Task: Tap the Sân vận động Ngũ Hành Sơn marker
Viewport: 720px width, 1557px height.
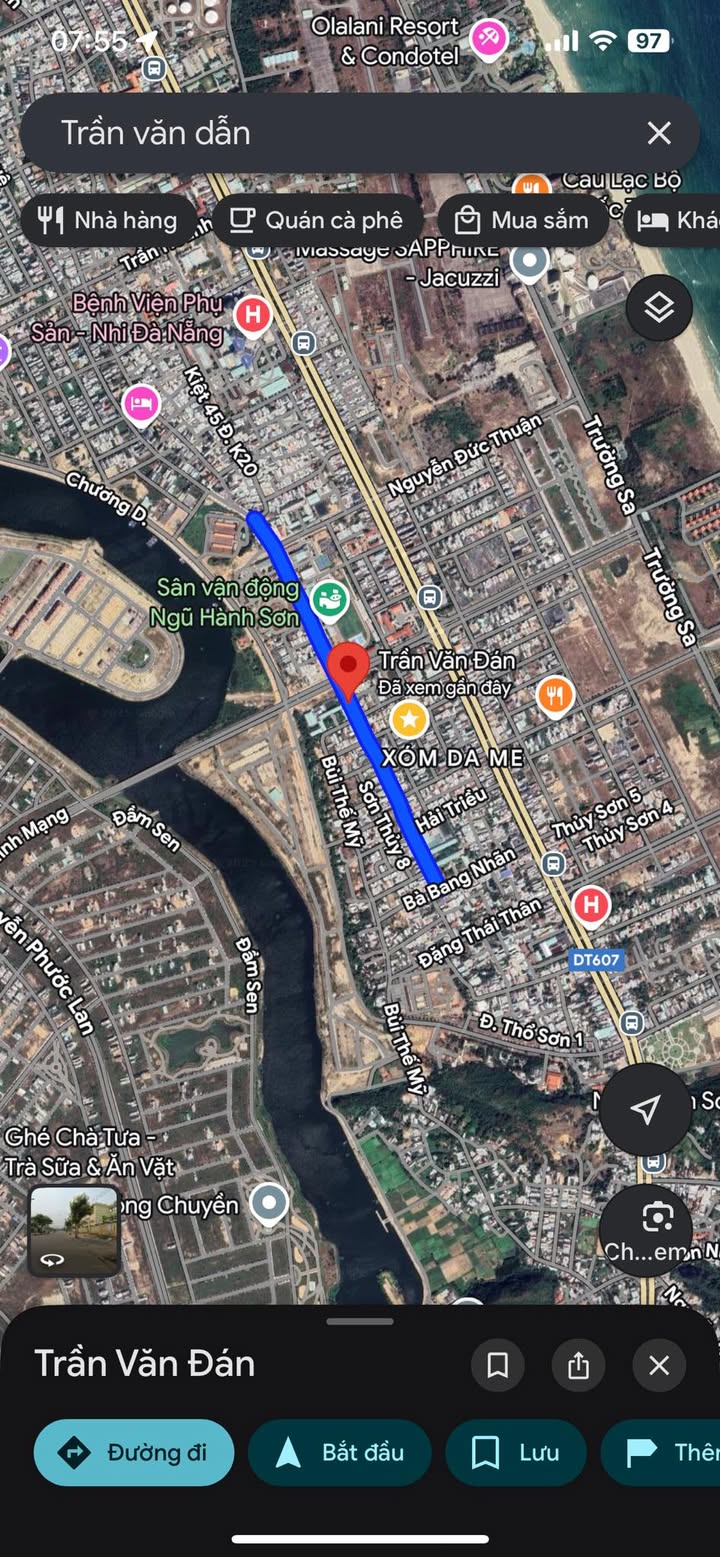Action: 328,600
